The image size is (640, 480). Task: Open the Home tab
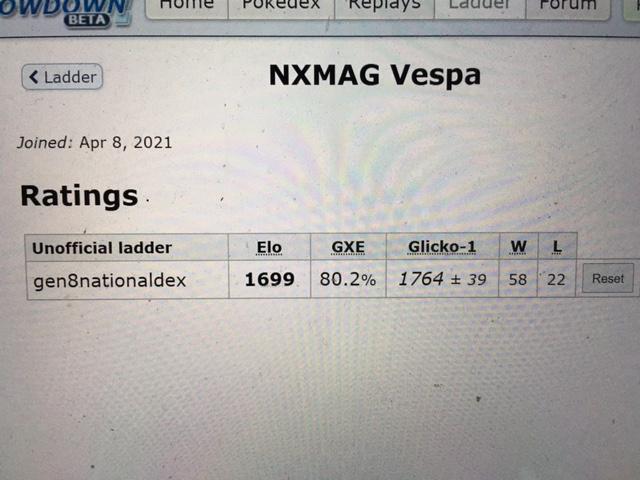pyautogui.click(x=187, y=6)
